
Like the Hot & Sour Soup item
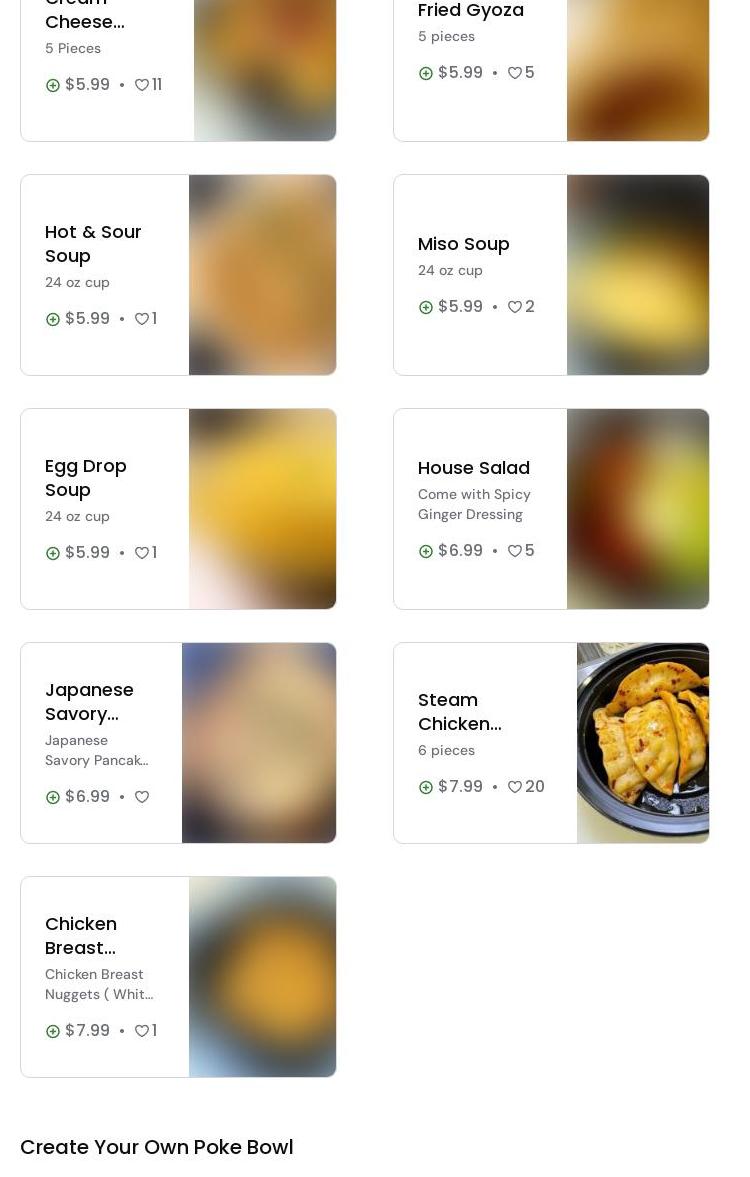pos(142,319)
